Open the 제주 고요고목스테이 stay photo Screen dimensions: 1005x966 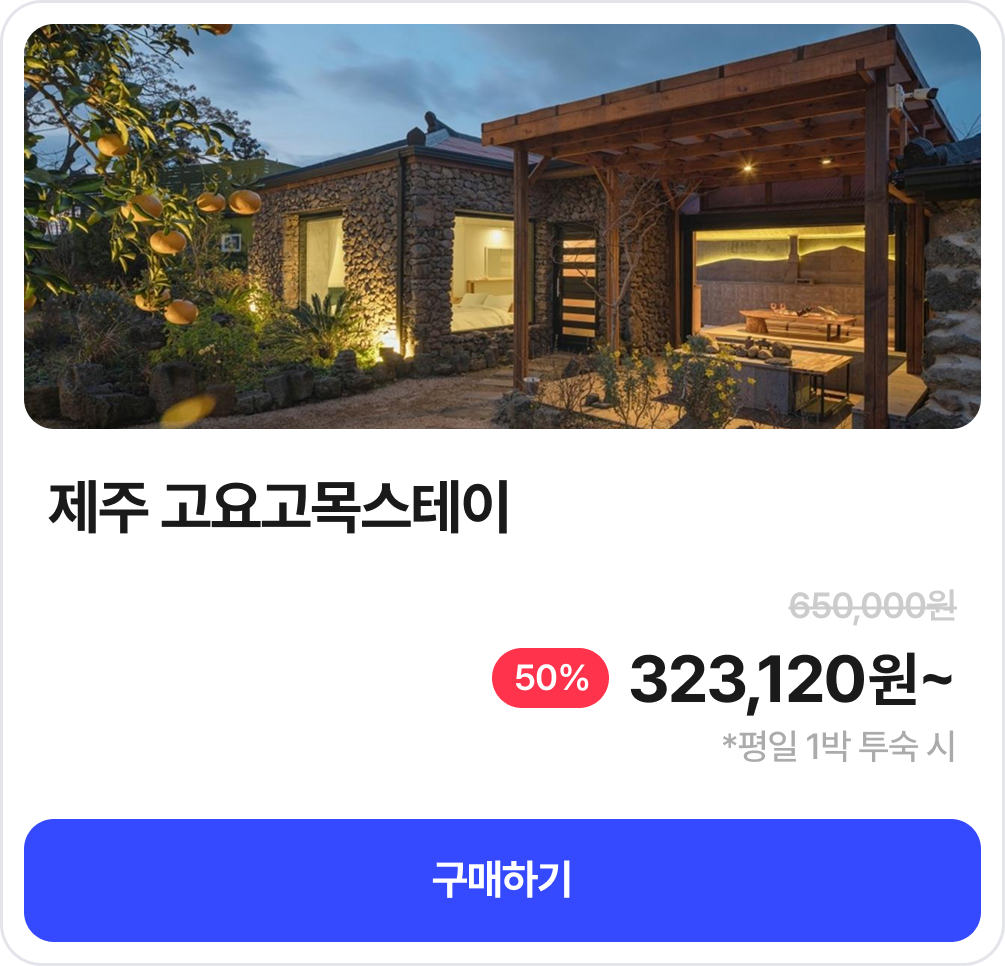tap(502, 226)
